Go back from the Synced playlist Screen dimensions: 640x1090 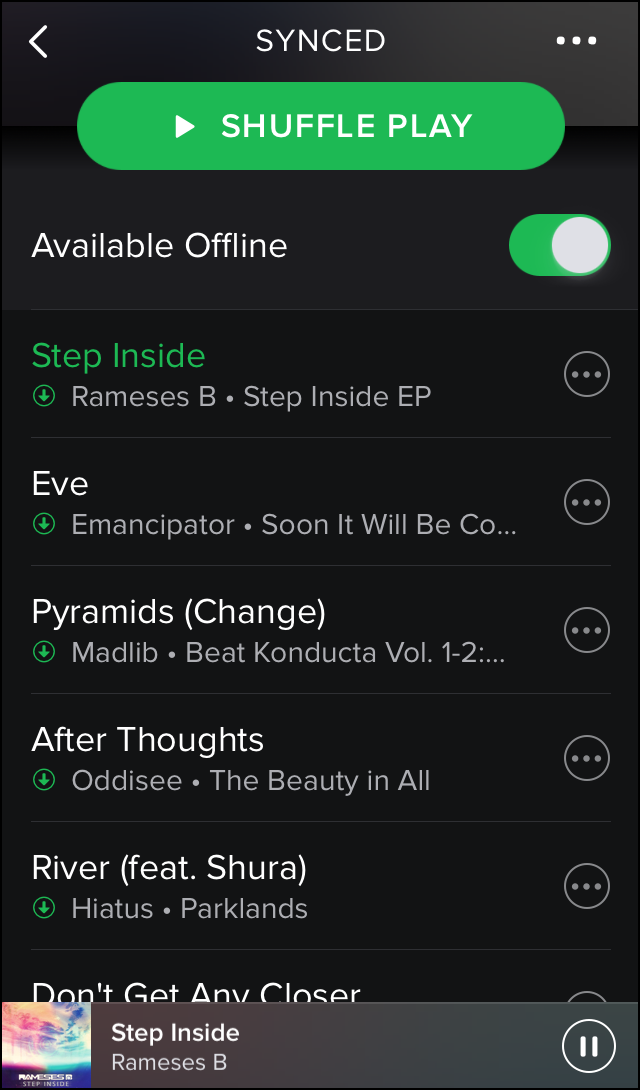39,42
